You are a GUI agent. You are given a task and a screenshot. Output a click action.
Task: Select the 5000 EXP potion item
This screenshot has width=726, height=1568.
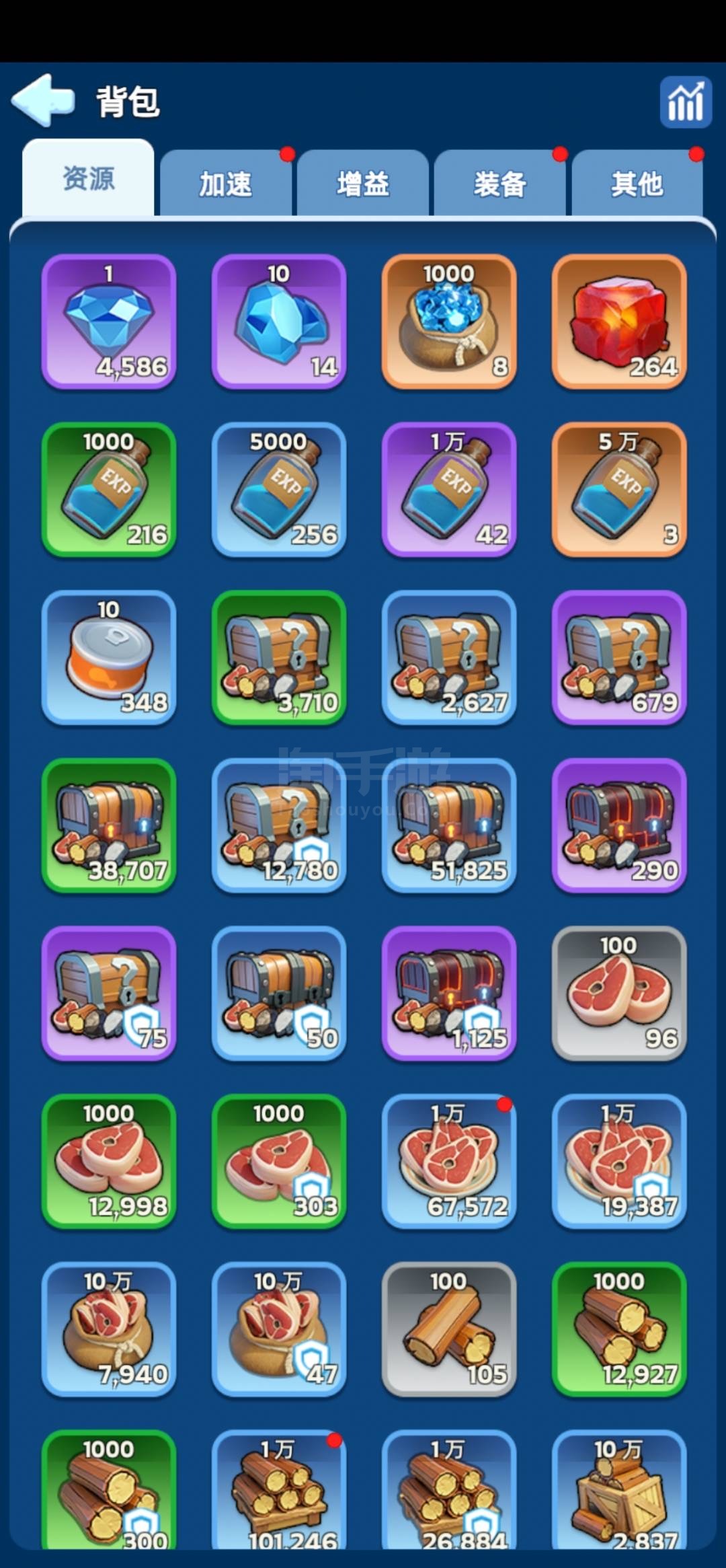coord(279,489)
